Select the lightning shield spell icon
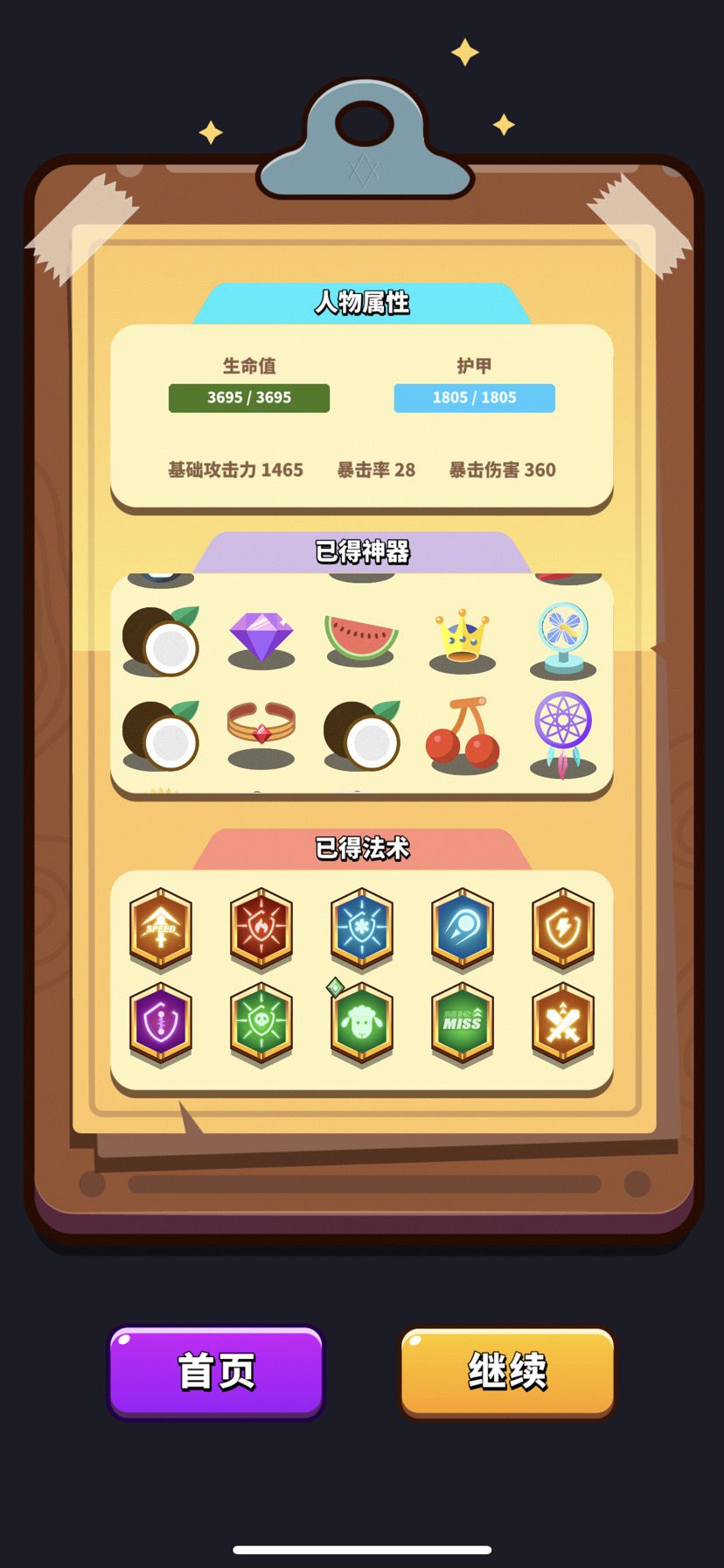Viewport: 724px width, 1568px height. [x=564, y=929]
